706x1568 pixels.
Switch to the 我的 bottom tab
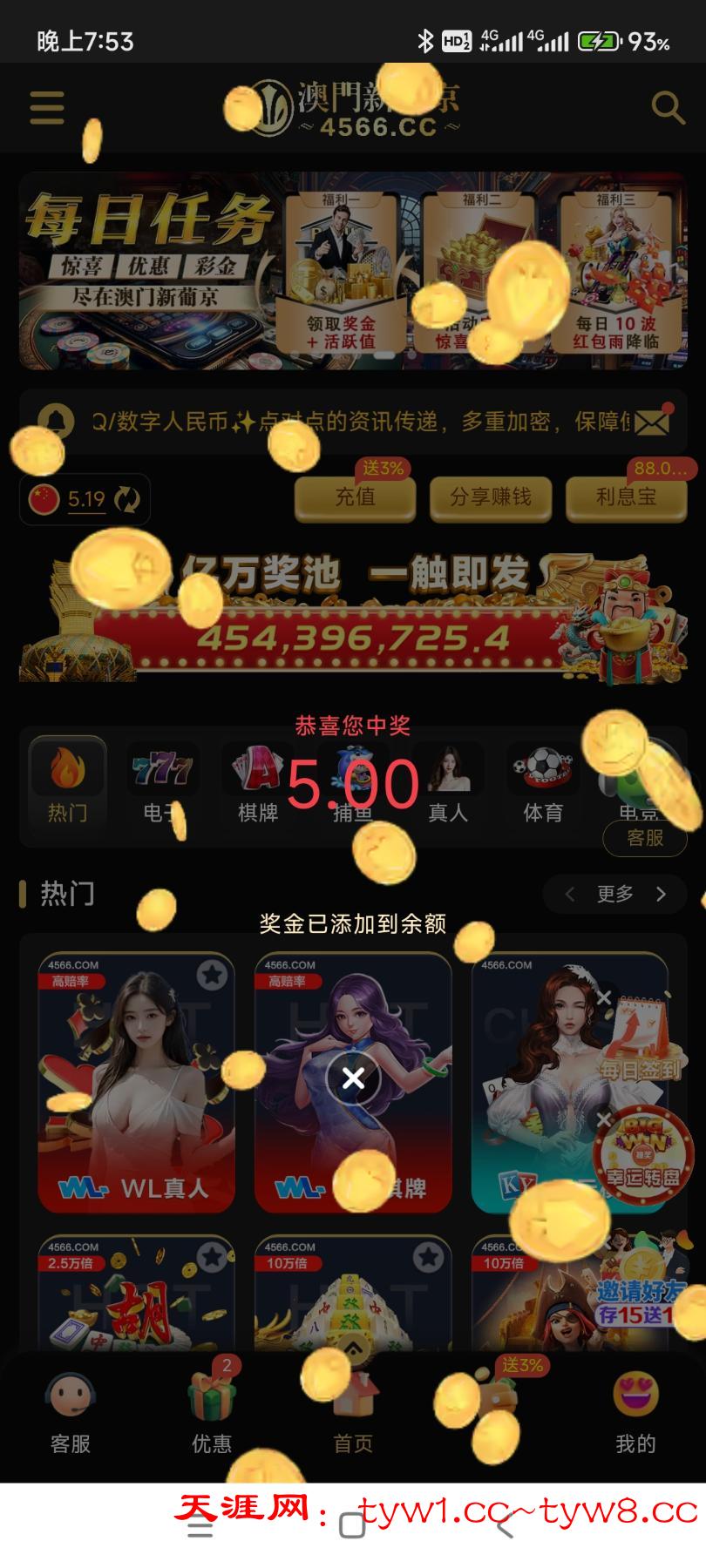[635, 1413]
